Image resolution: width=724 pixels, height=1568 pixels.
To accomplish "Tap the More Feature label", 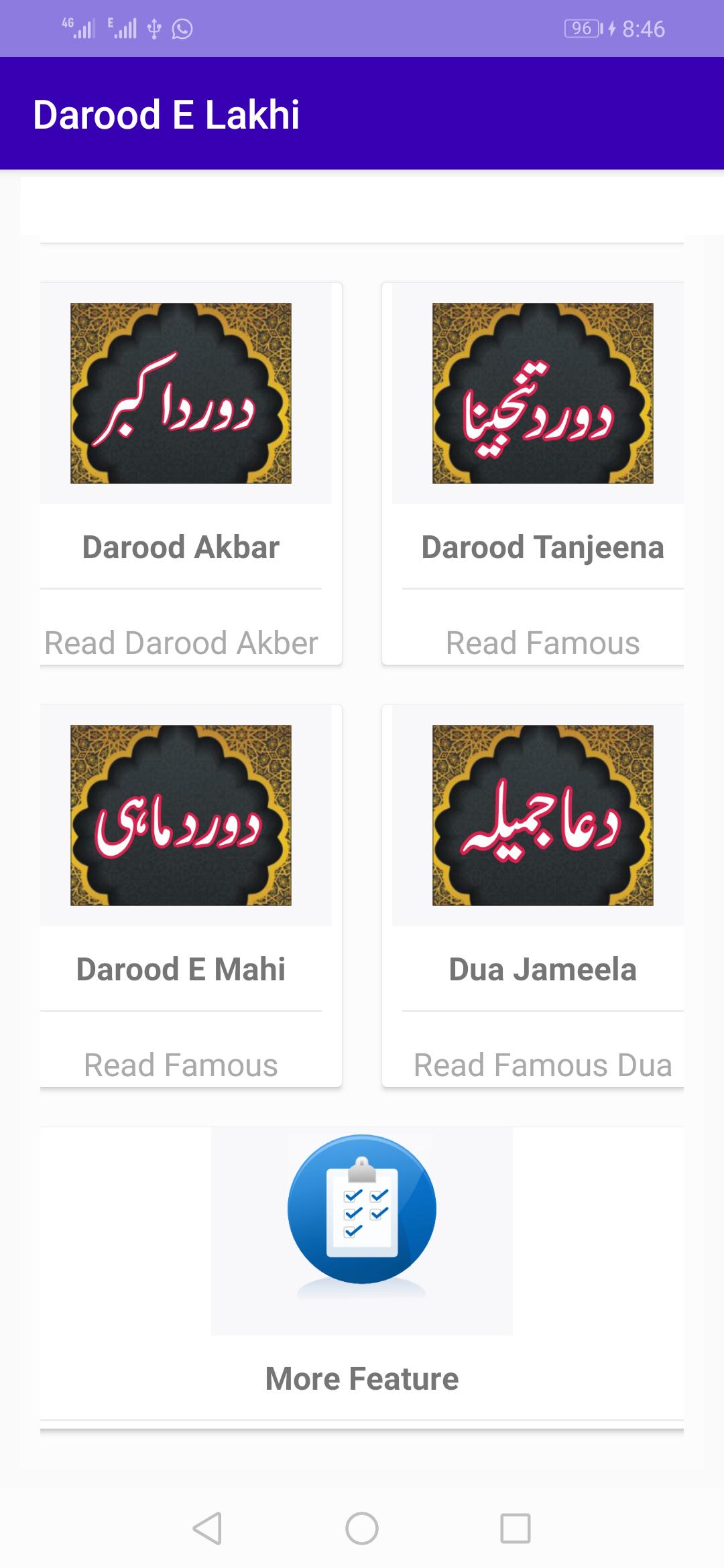I will point(361,1378).
